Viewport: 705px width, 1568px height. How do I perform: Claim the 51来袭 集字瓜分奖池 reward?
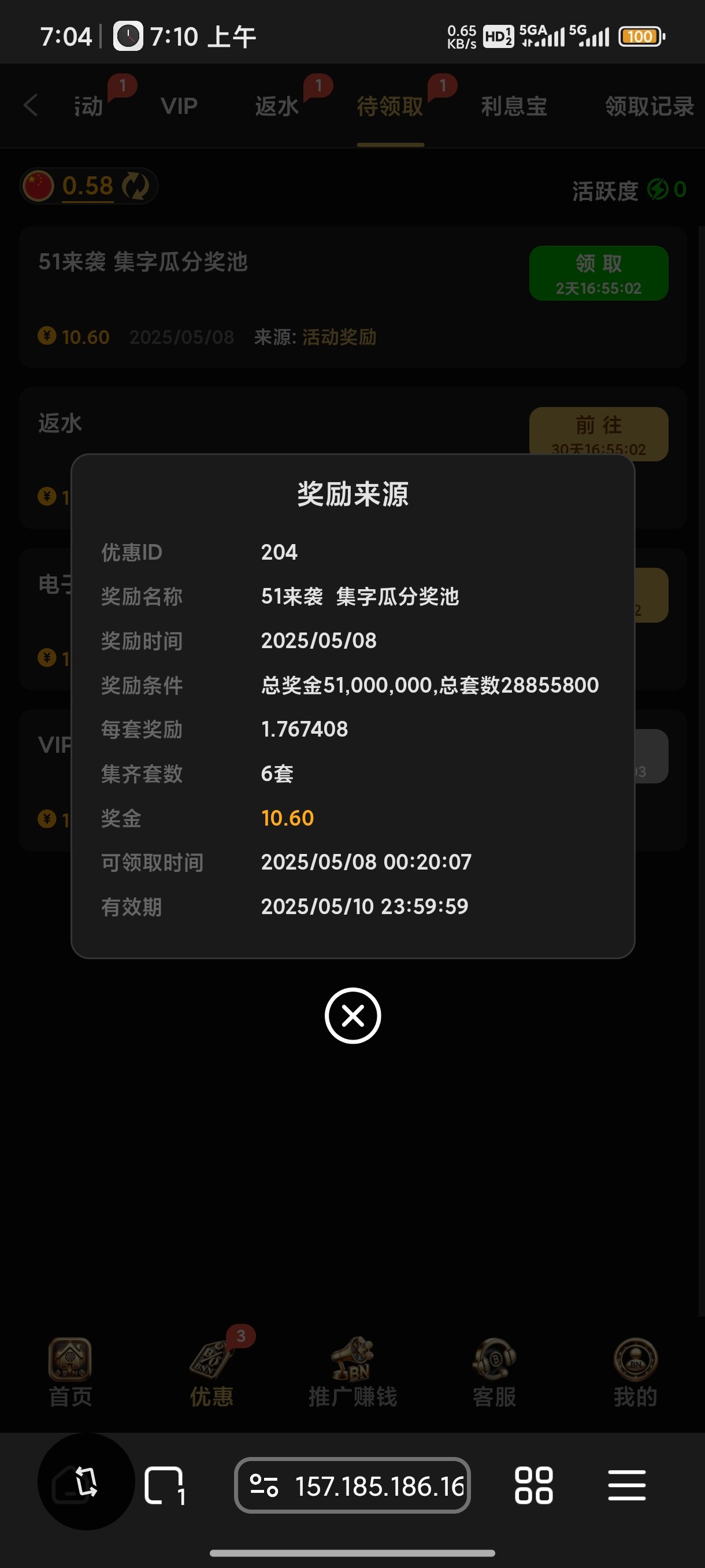pyautogui.click(x=598, y=273)
